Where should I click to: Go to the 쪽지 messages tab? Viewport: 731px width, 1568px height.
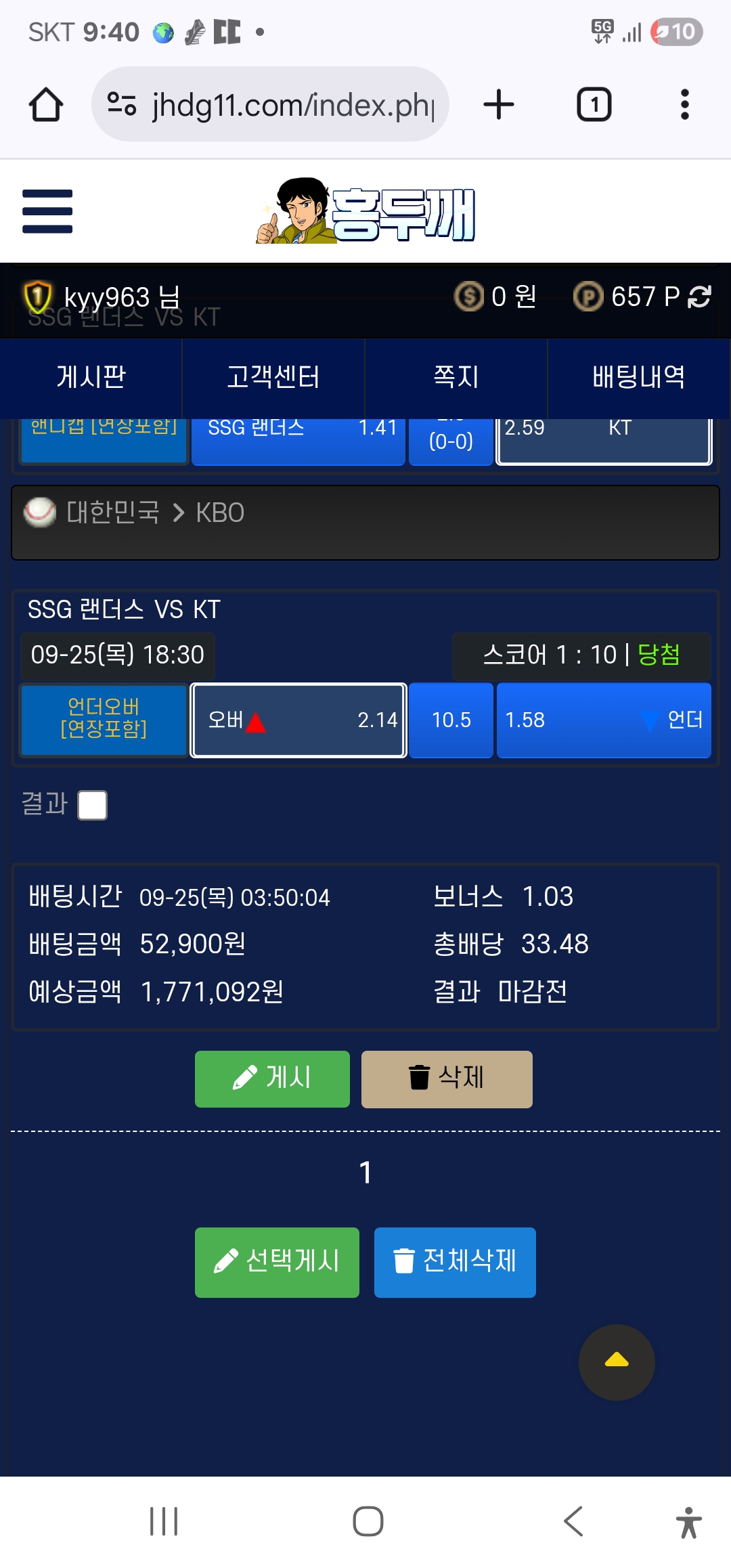(456, 377)
